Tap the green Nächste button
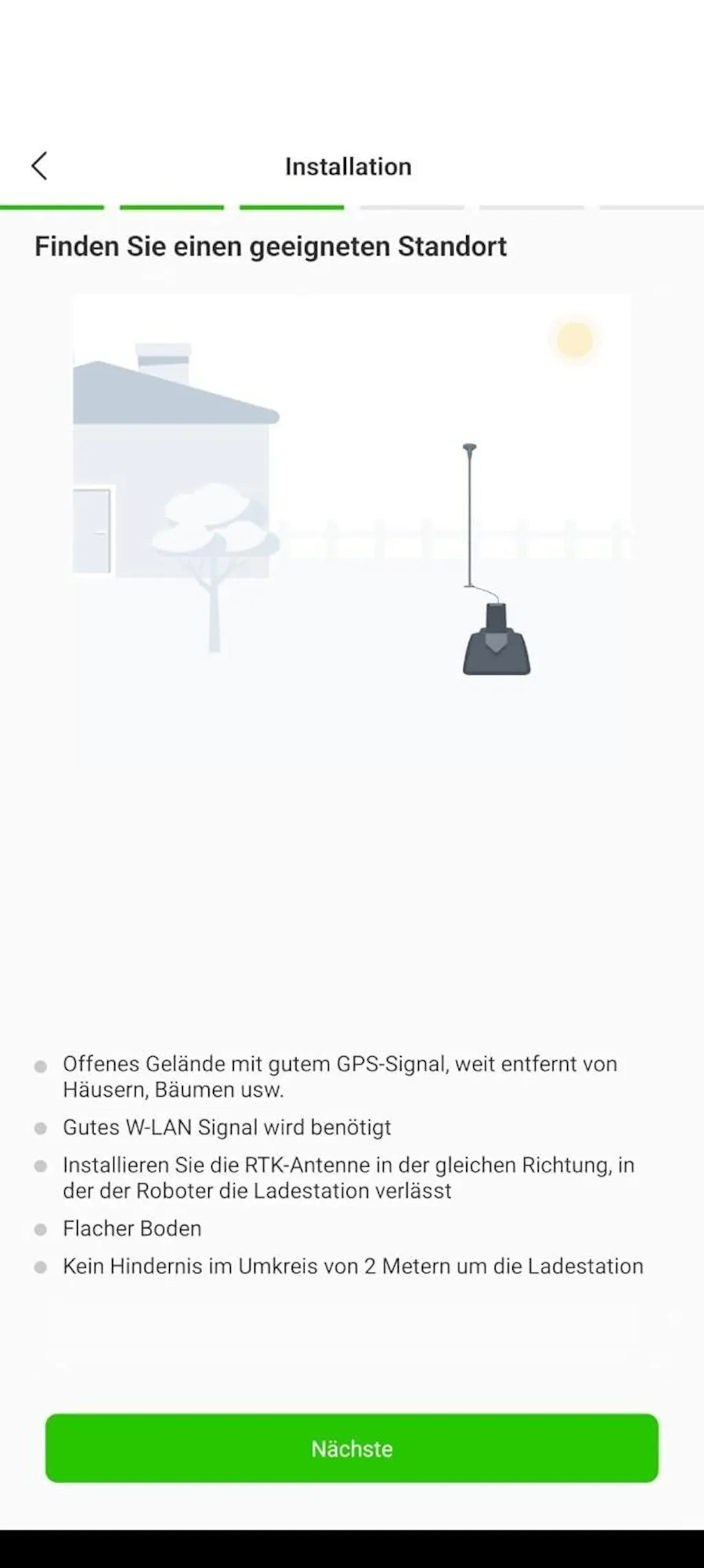Image resolution: width=704 pixels, height=1568 pixels. click(351, 1448)
